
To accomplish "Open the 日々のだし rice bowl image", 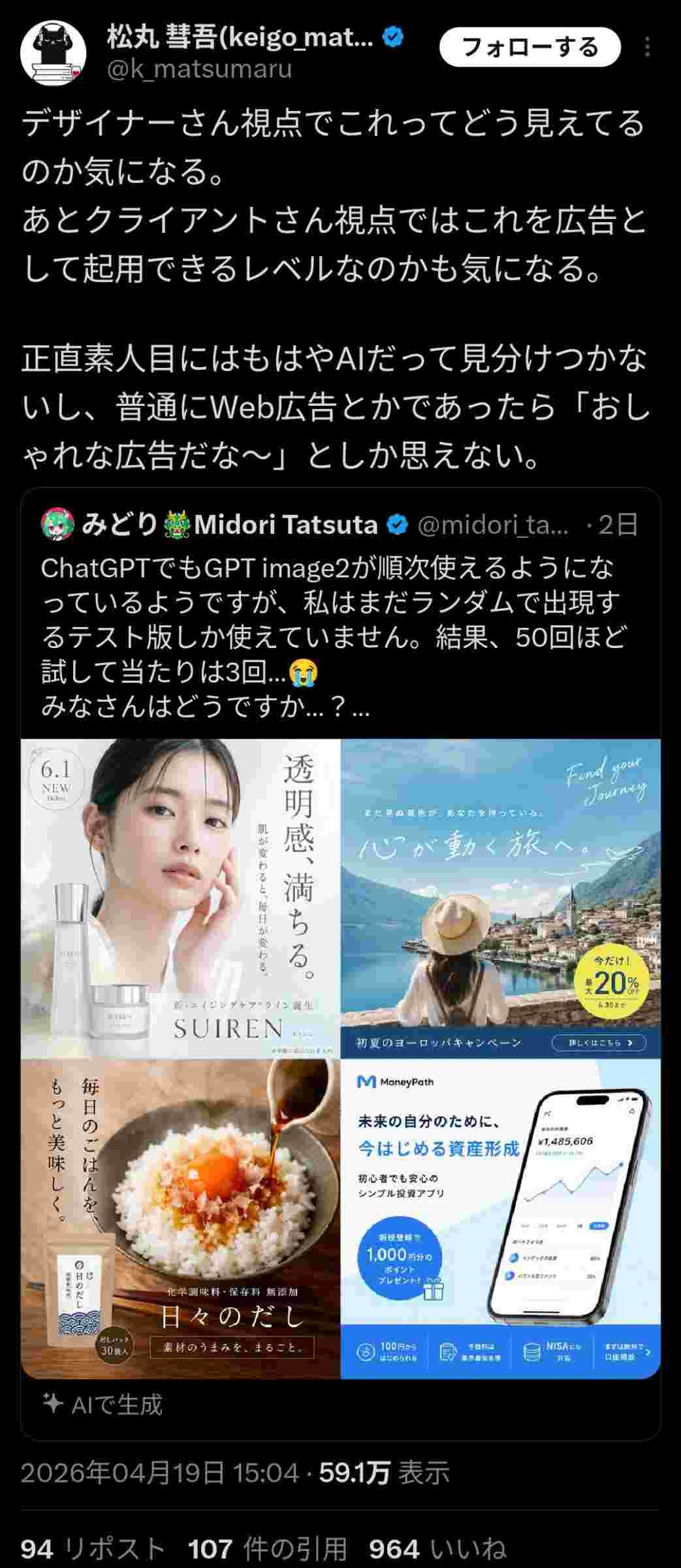I will (181, 1218).
